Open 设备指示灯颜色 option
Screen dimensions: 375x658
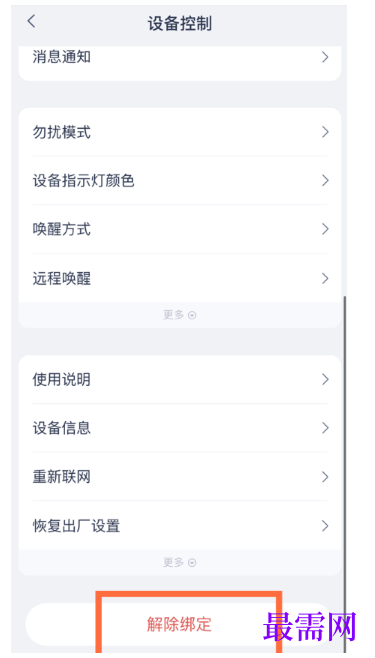coord(180,181)
